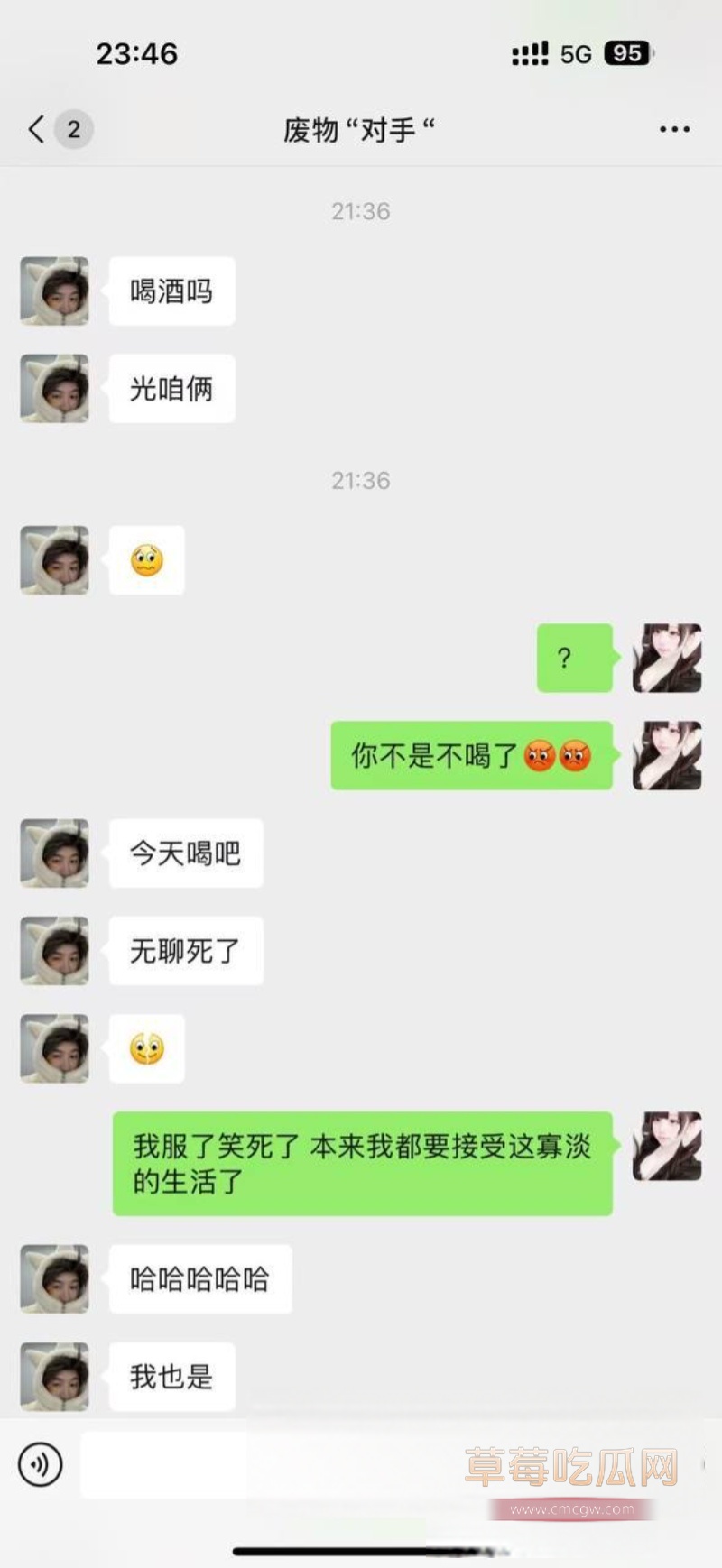Go back to the chat list
Viewport: 722px width, 1568px height.
(37, 129)
